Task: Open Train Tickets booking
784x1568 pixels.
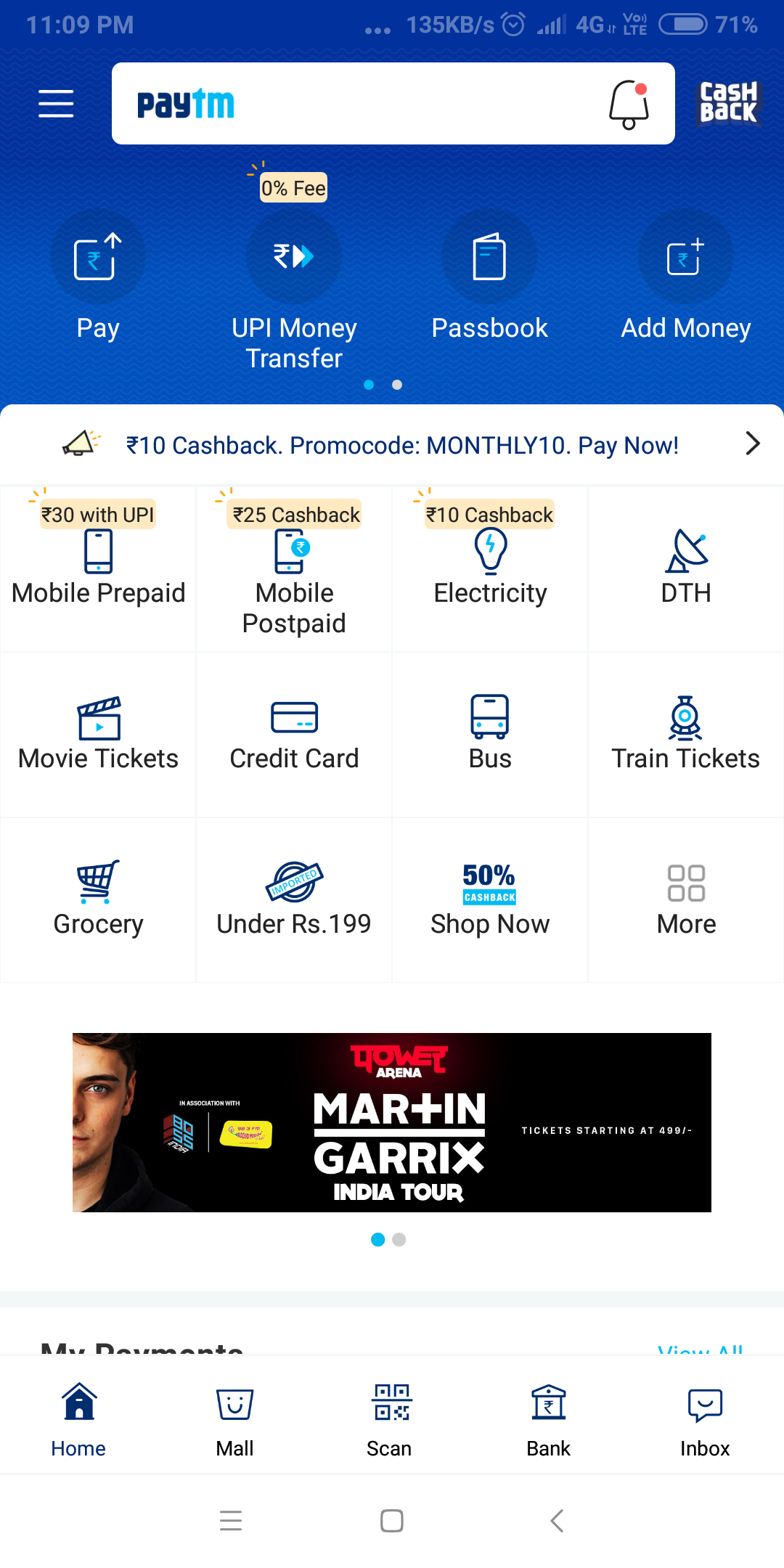Action: [x=686, y=735]
